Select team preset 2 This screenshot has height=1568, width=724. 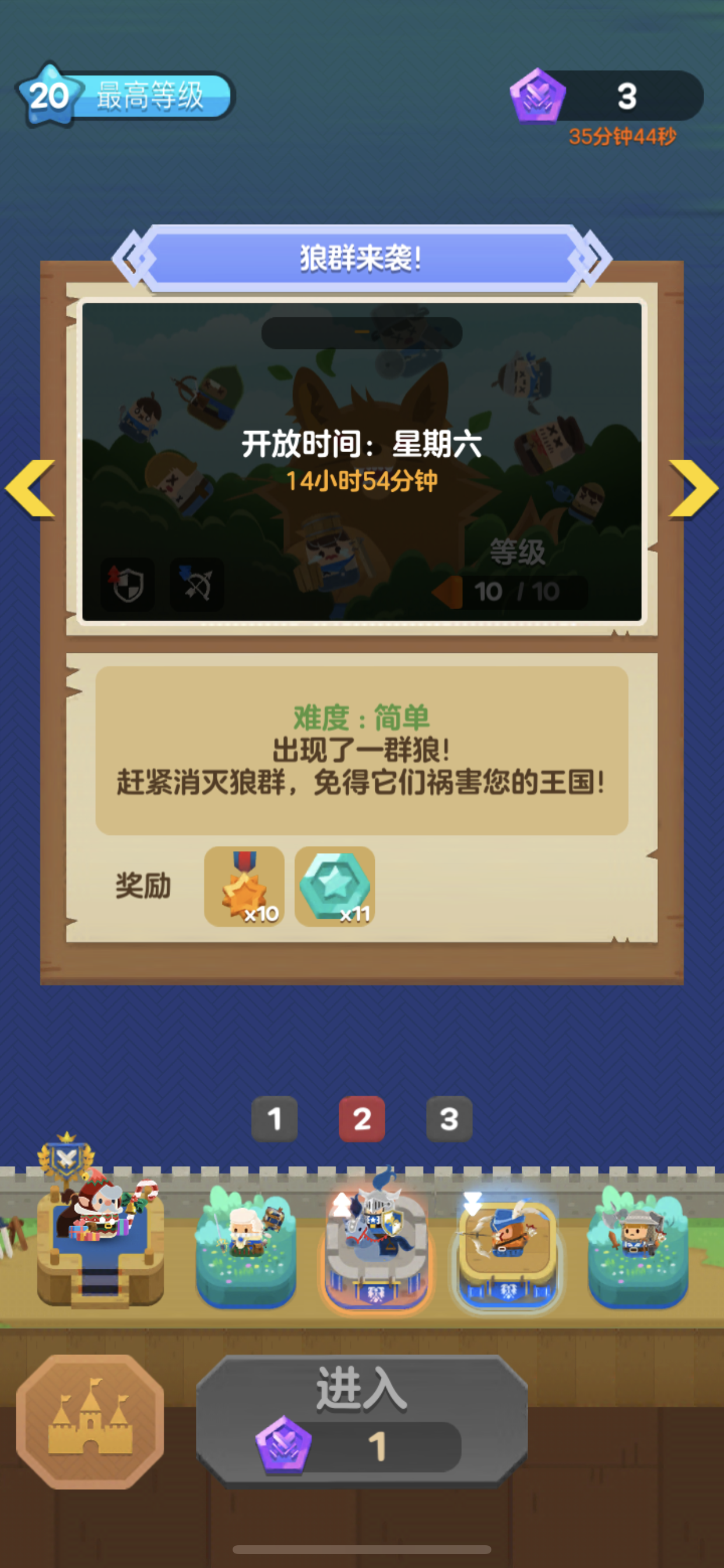tap(361, 1119)
